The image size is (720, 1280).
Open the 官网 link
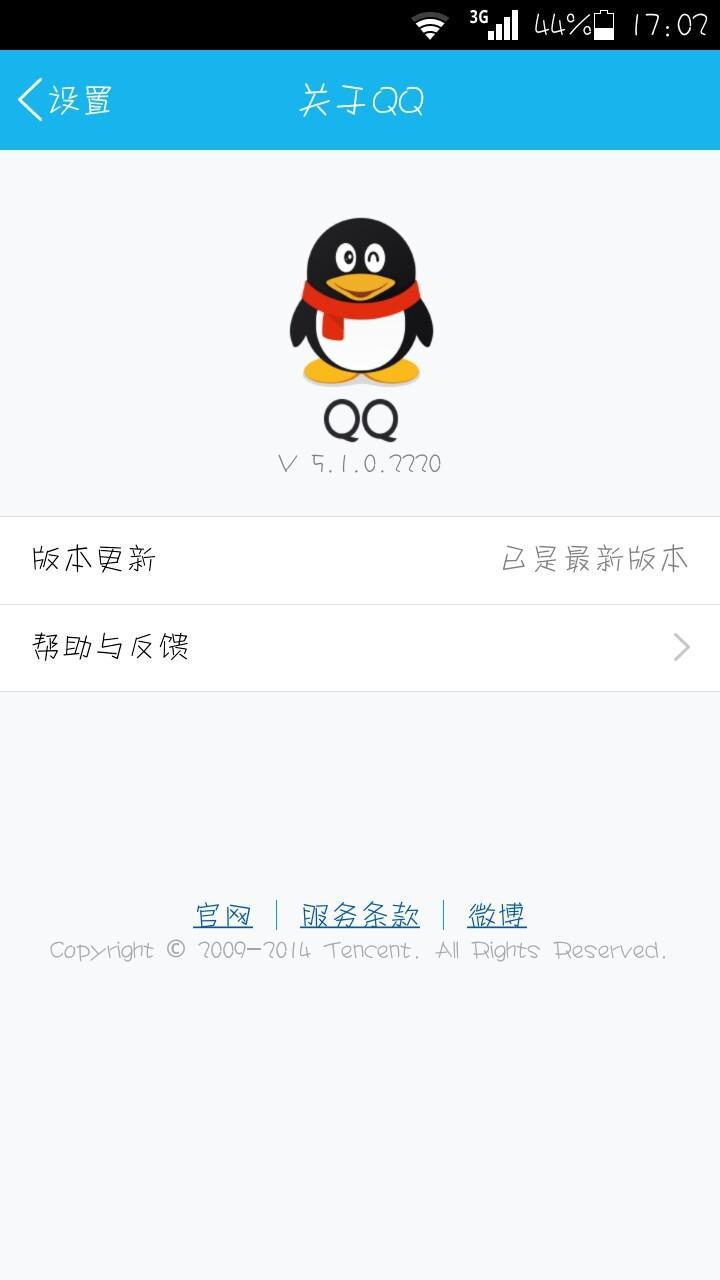(x=224, y=914)
